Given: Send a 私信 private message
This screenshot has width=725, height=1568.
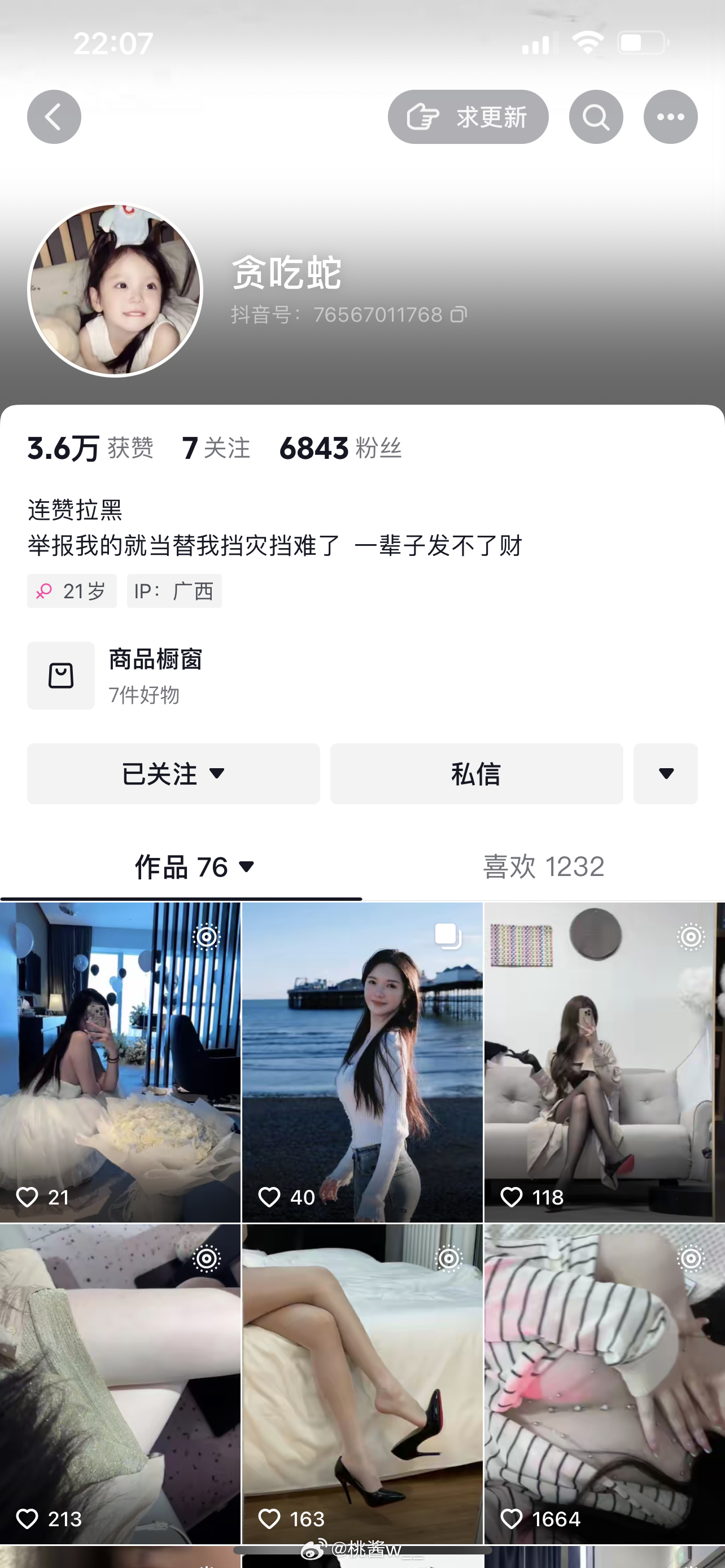Looking at the screenshot, I should 476,773.
